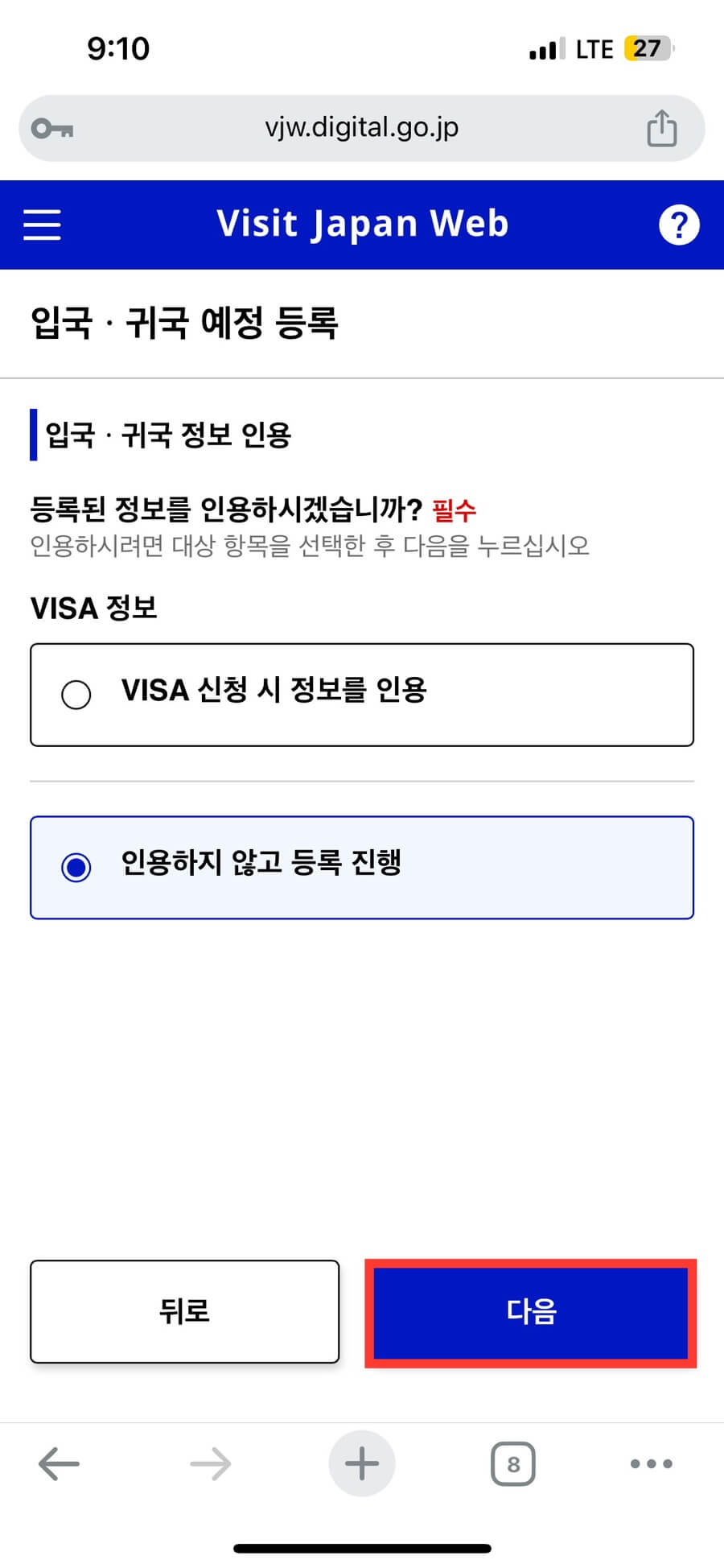The image size is (724, 1568).
Task: Tap the key icon in the address bar
Action: 53,127
